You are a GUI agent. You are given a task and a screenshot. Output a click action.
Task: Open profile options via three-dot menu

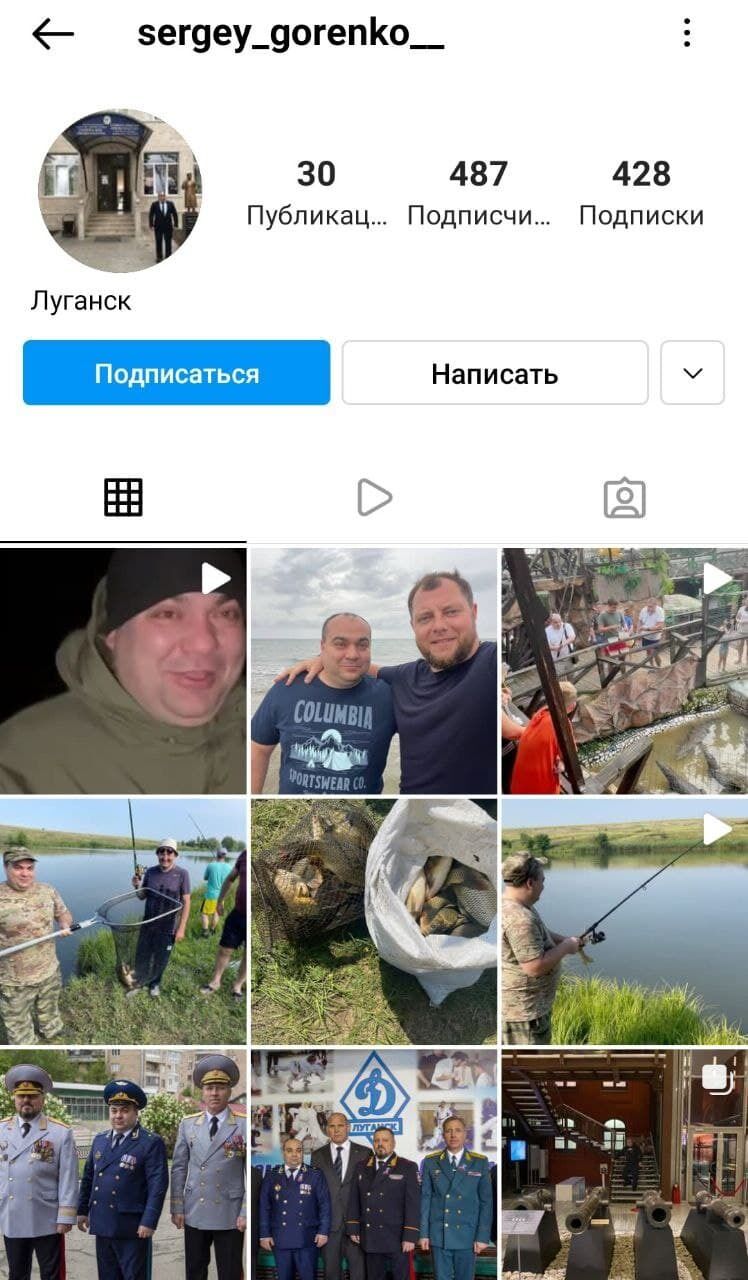point(687,34)
